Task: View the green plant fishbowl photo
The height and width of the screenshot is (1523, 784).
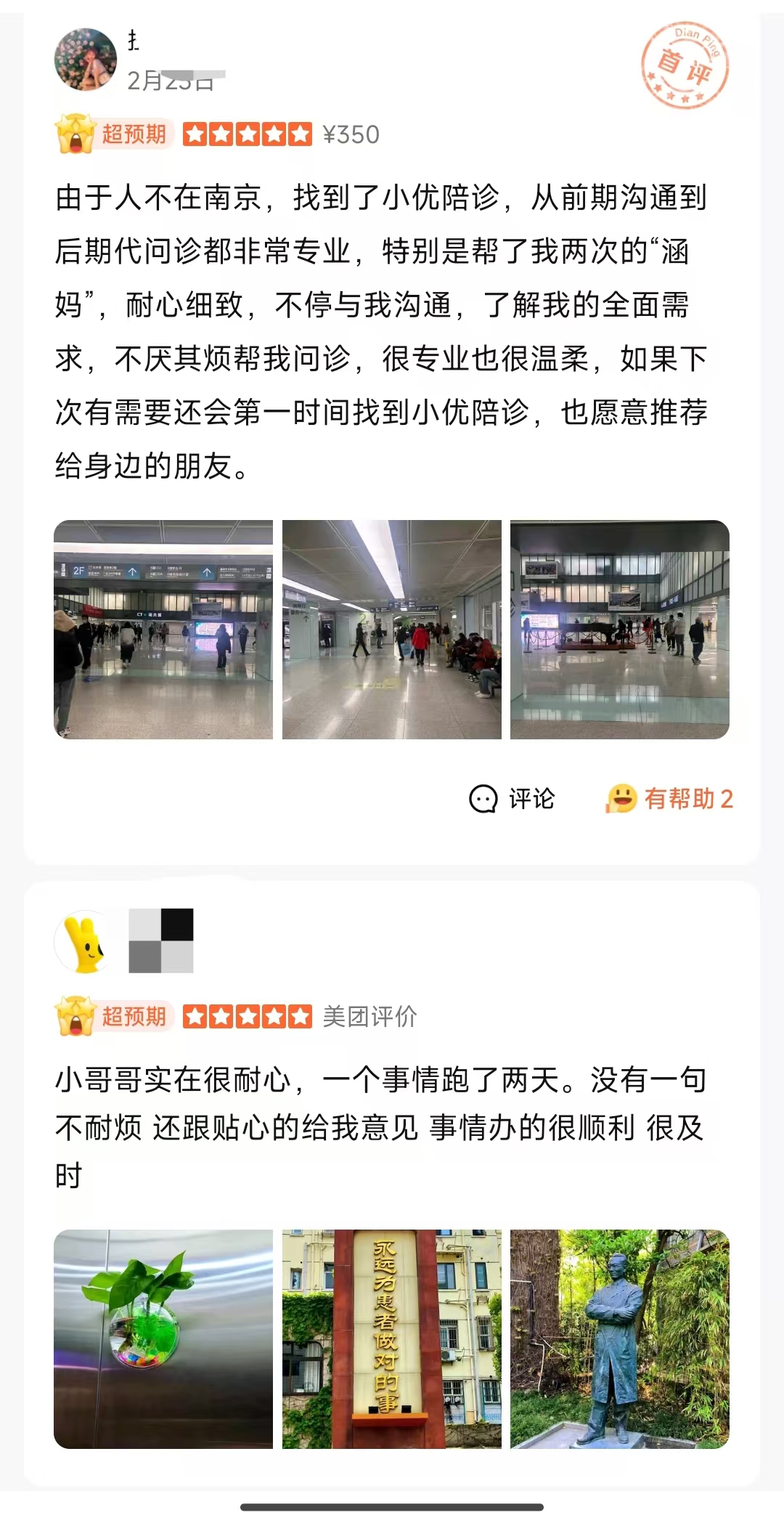Action: [163, 1339]
